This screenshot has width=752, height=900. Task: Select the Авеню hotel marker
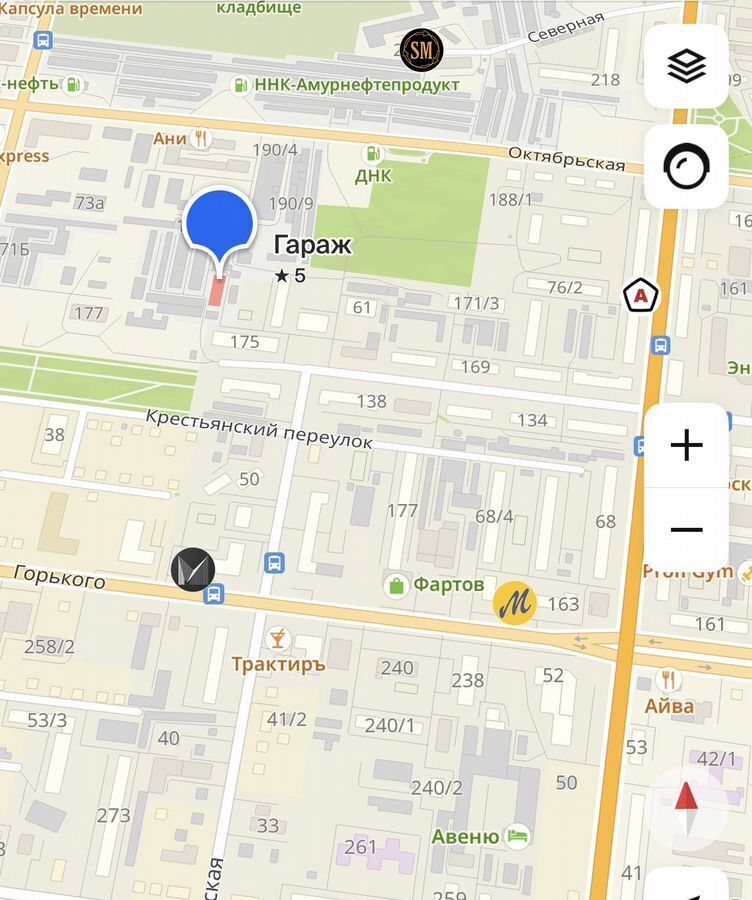(x=517, y=836)
